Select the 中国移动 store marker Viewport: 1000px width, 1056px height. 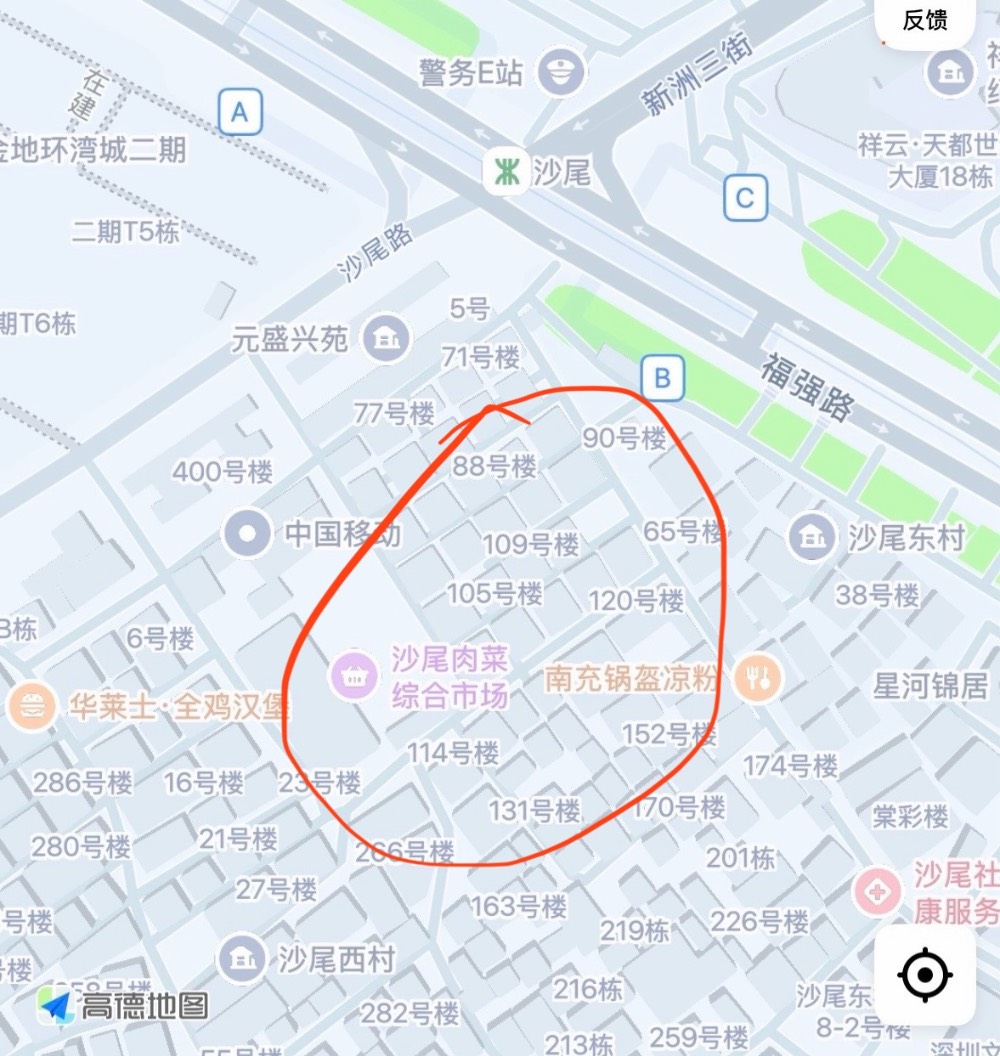247,533
